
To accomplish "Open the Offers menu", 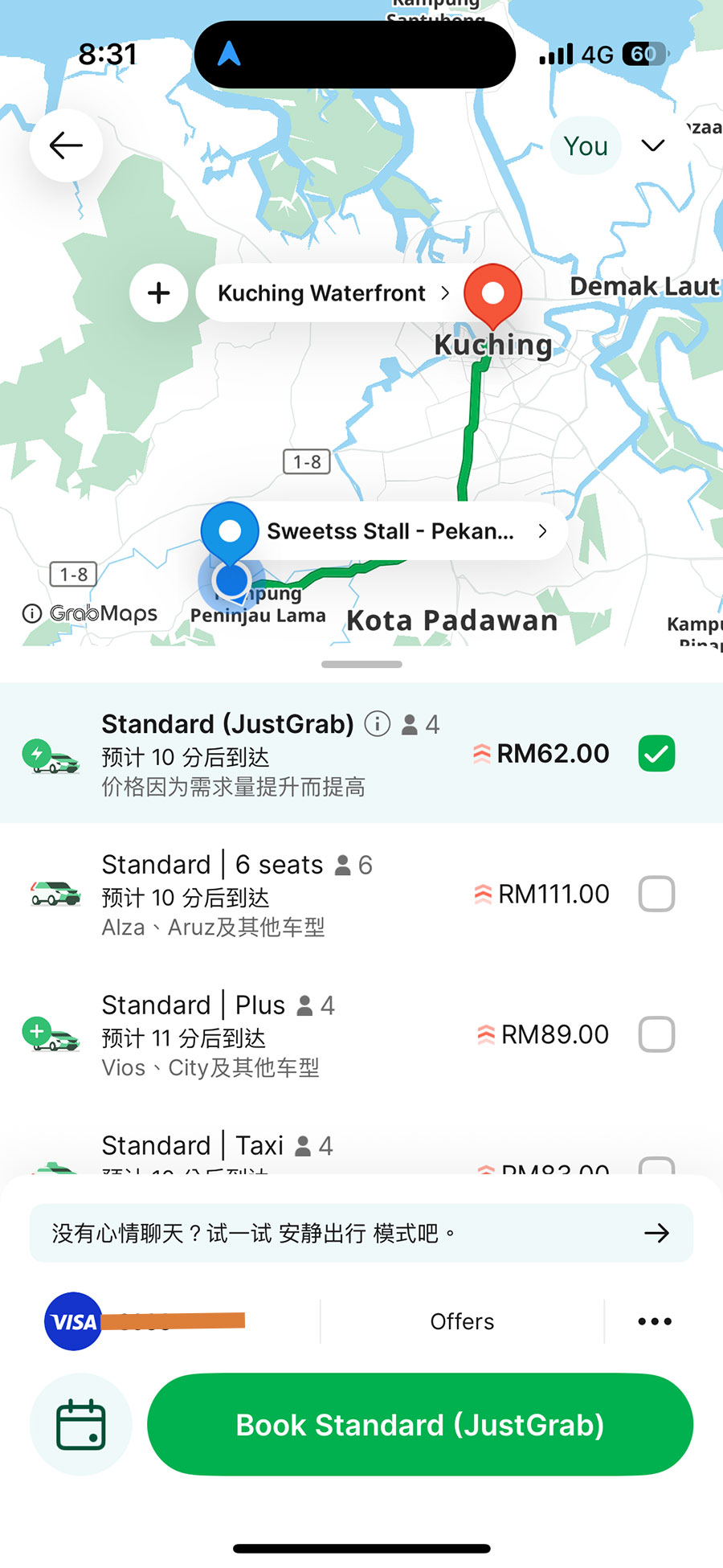I will click(x=462, y=1321).
